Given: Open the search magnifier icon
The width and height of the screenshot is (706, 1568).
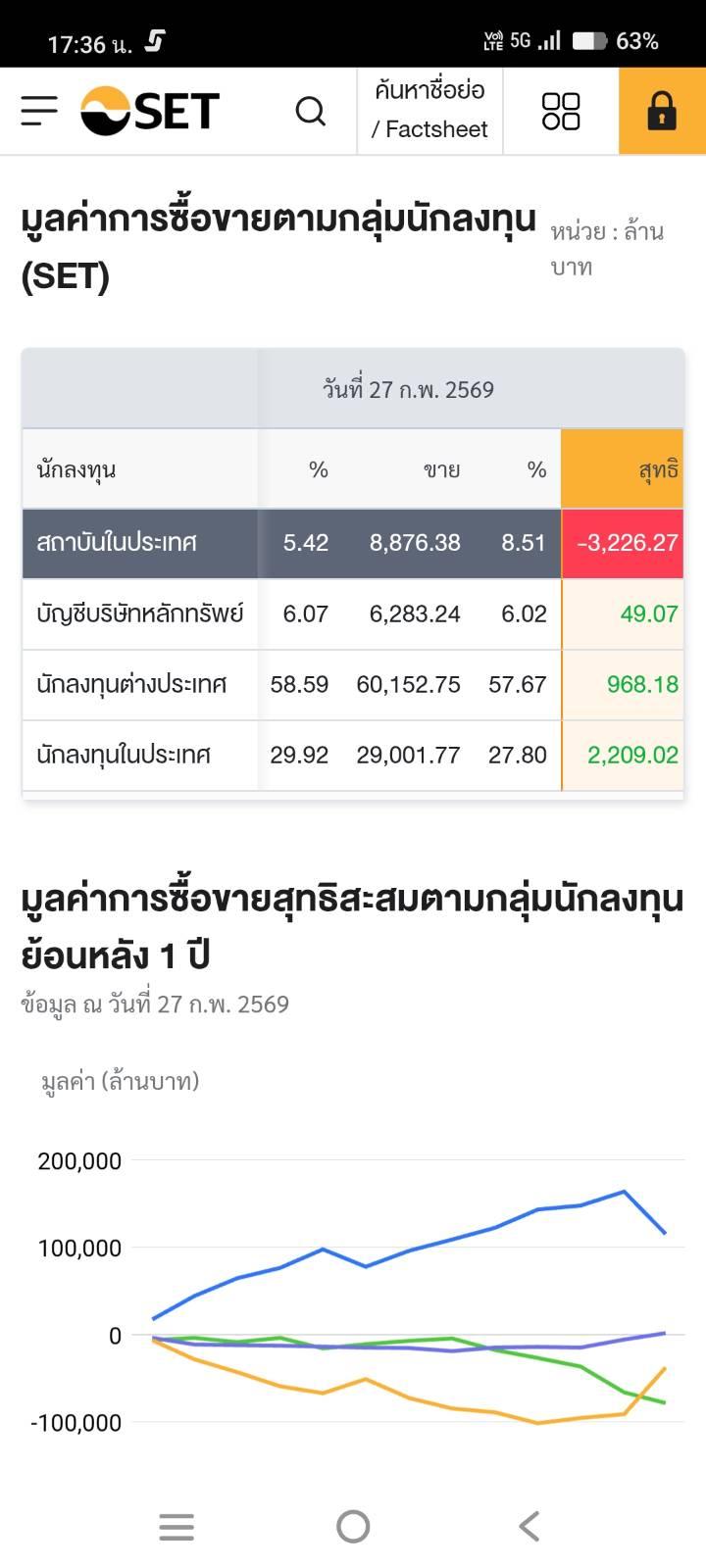Looking at the screenshot, I should coord(311,112).
